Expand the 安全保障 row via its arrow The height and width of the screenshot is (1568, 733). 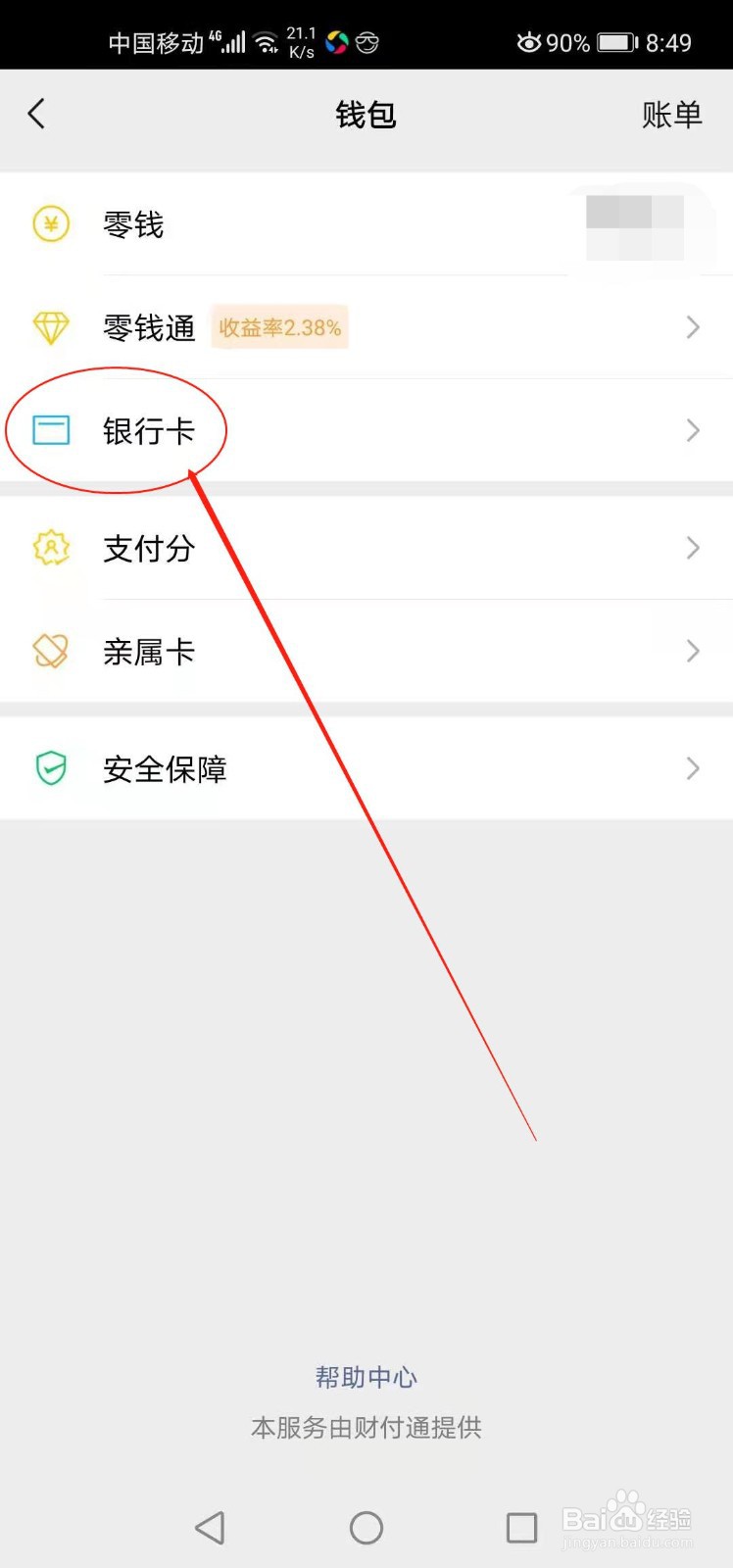click(x=693, y=768)
